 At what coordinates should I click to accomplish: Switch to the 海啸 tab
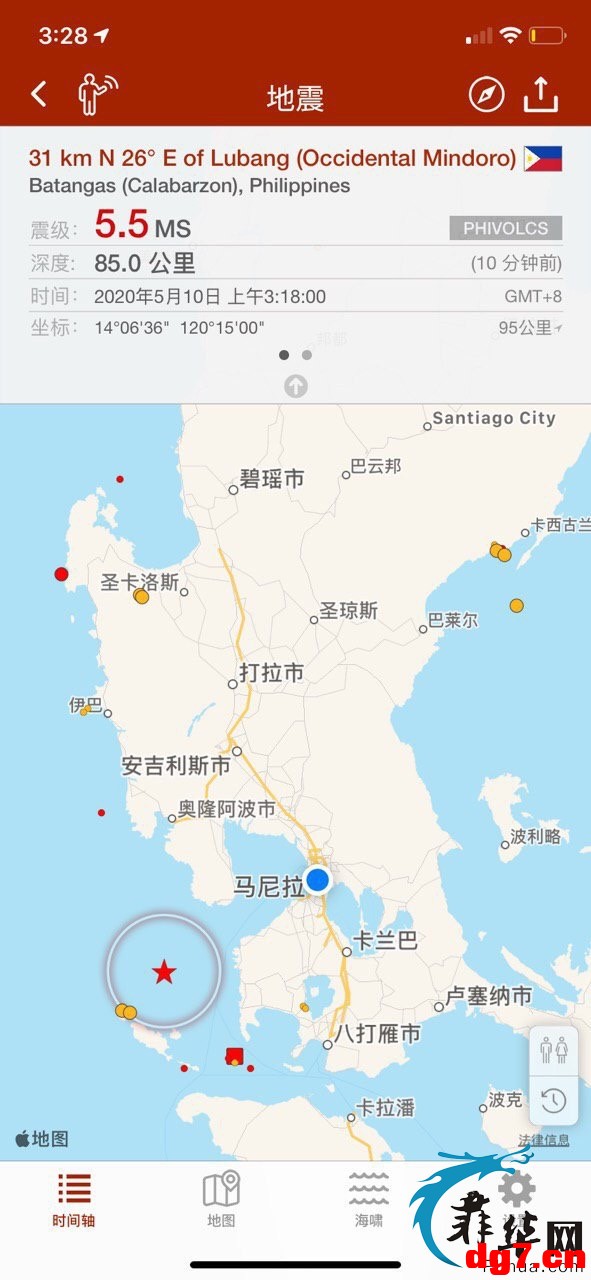[x=369, y=1200]
